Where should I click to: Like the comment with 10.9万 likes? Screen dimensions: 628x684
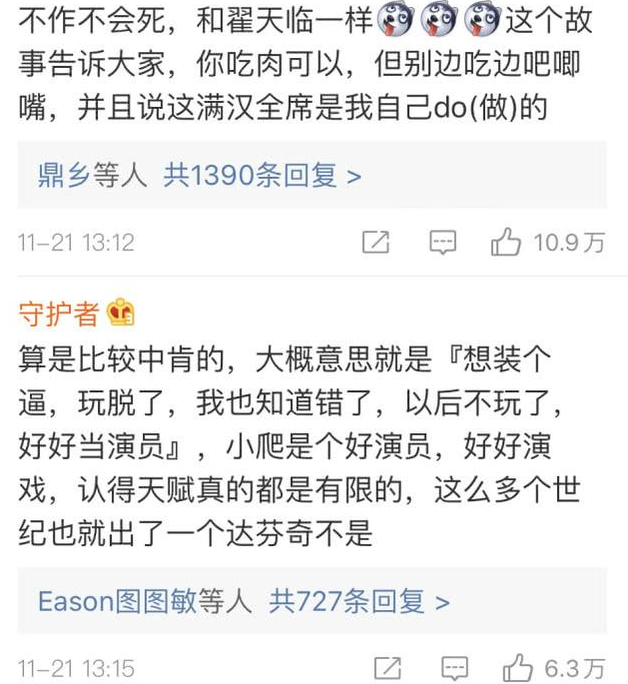pyautogui.click(x=507, y=242)
